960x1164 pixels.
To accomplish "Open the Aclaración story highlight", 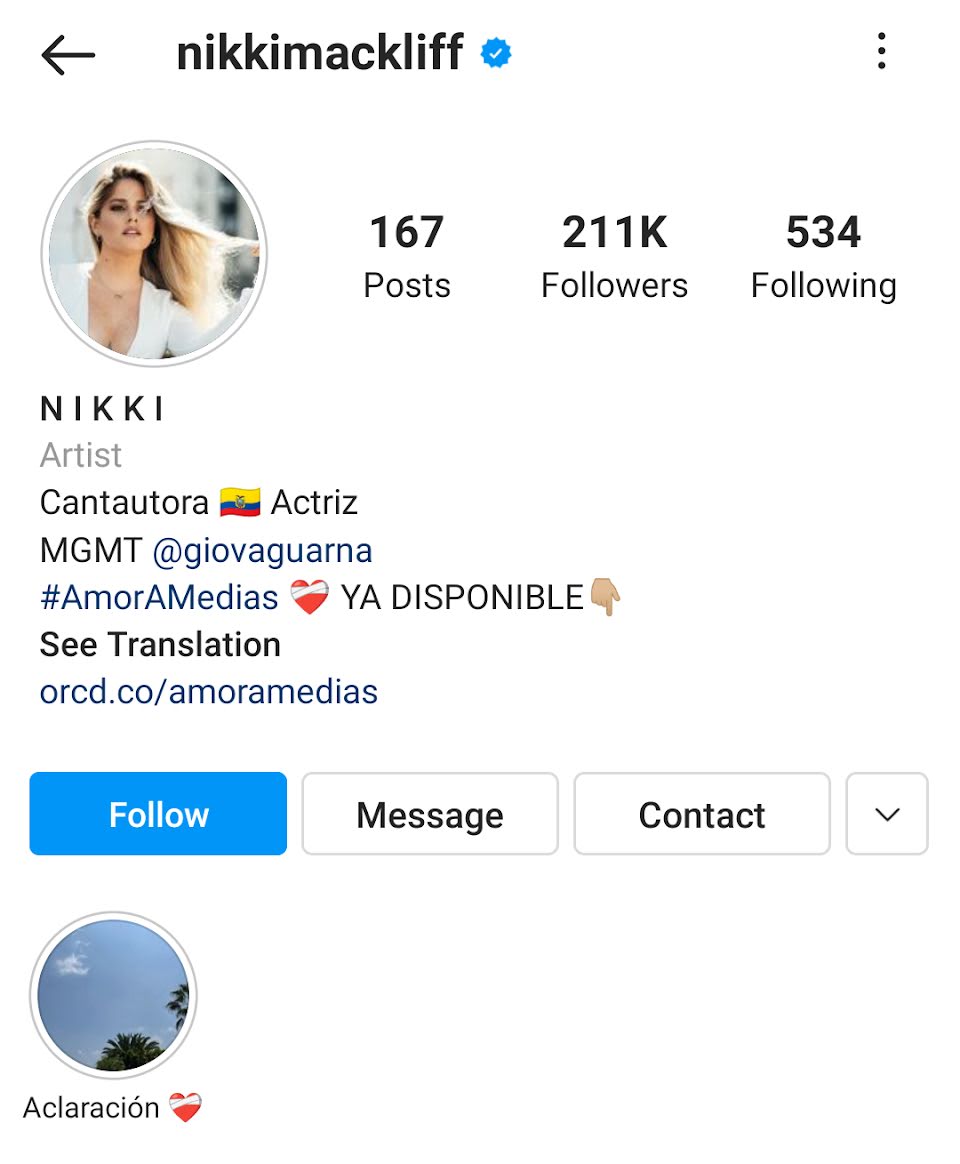I will pos(113,995).
